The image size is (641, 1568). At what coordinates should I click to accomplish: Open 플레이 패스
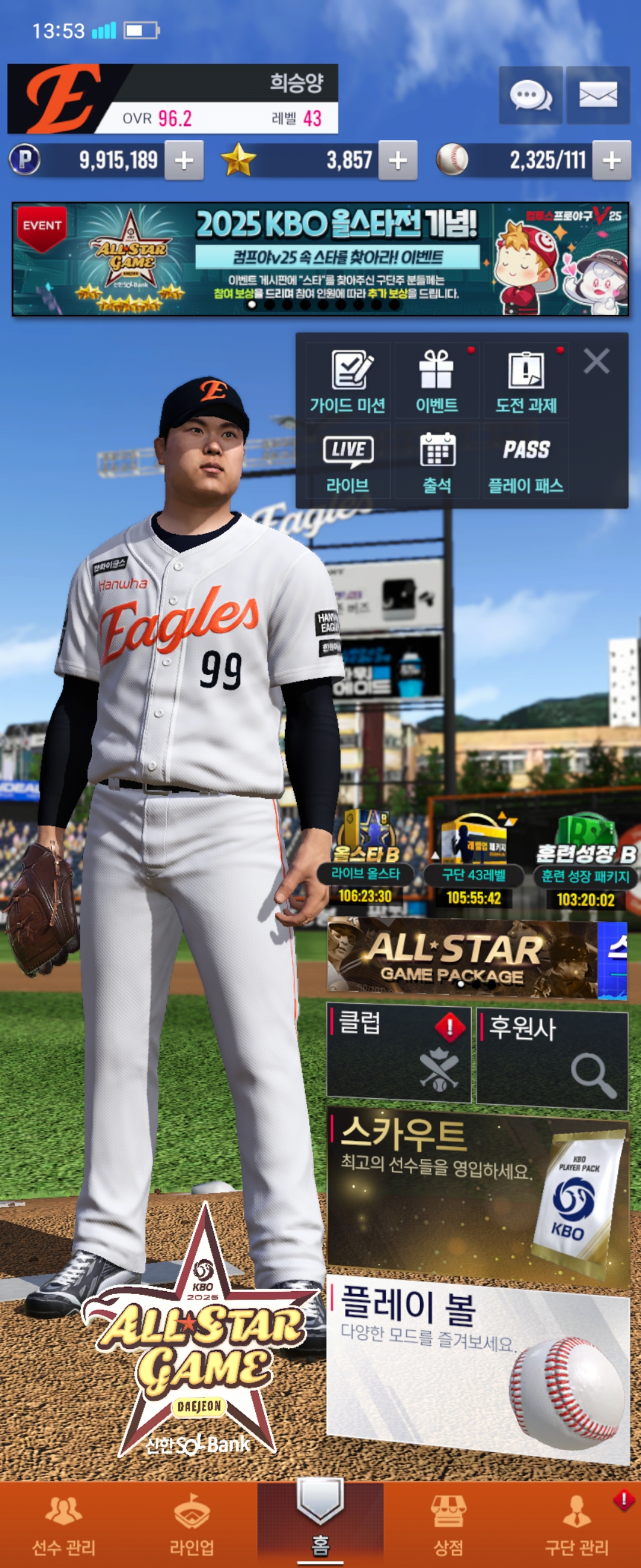(526, 462)
